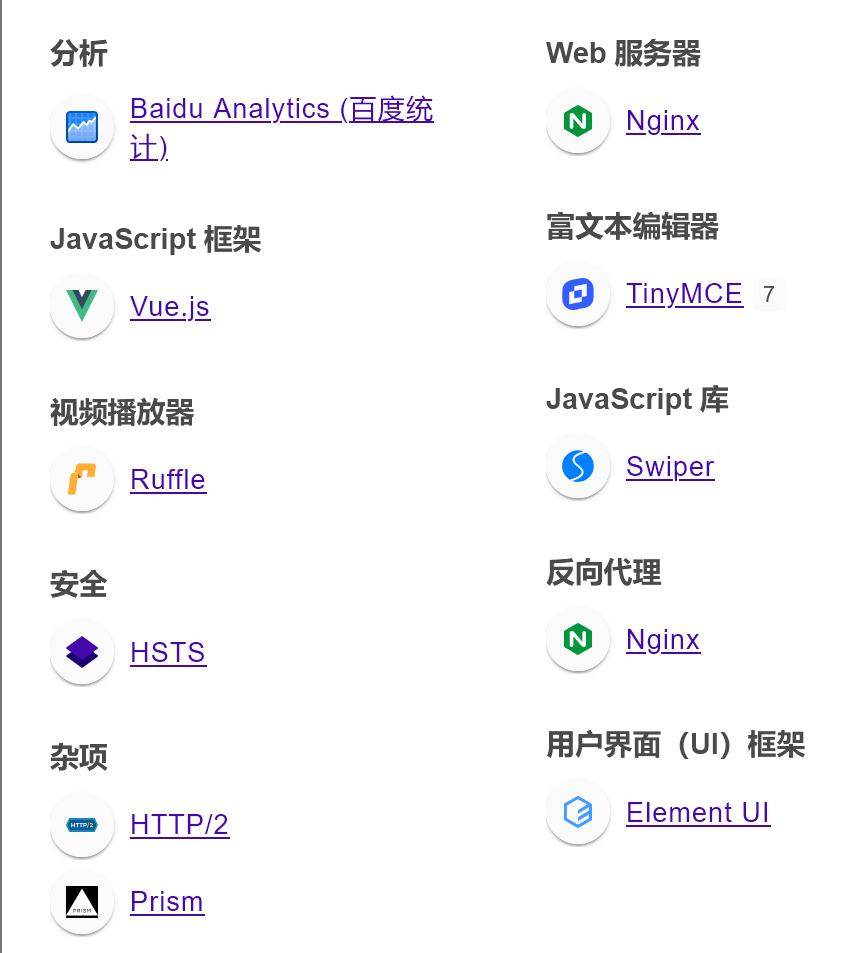This screenshot has width=859, height=953.
Task: Tap the Ruffle video player link
Action: tap(168, 479)
